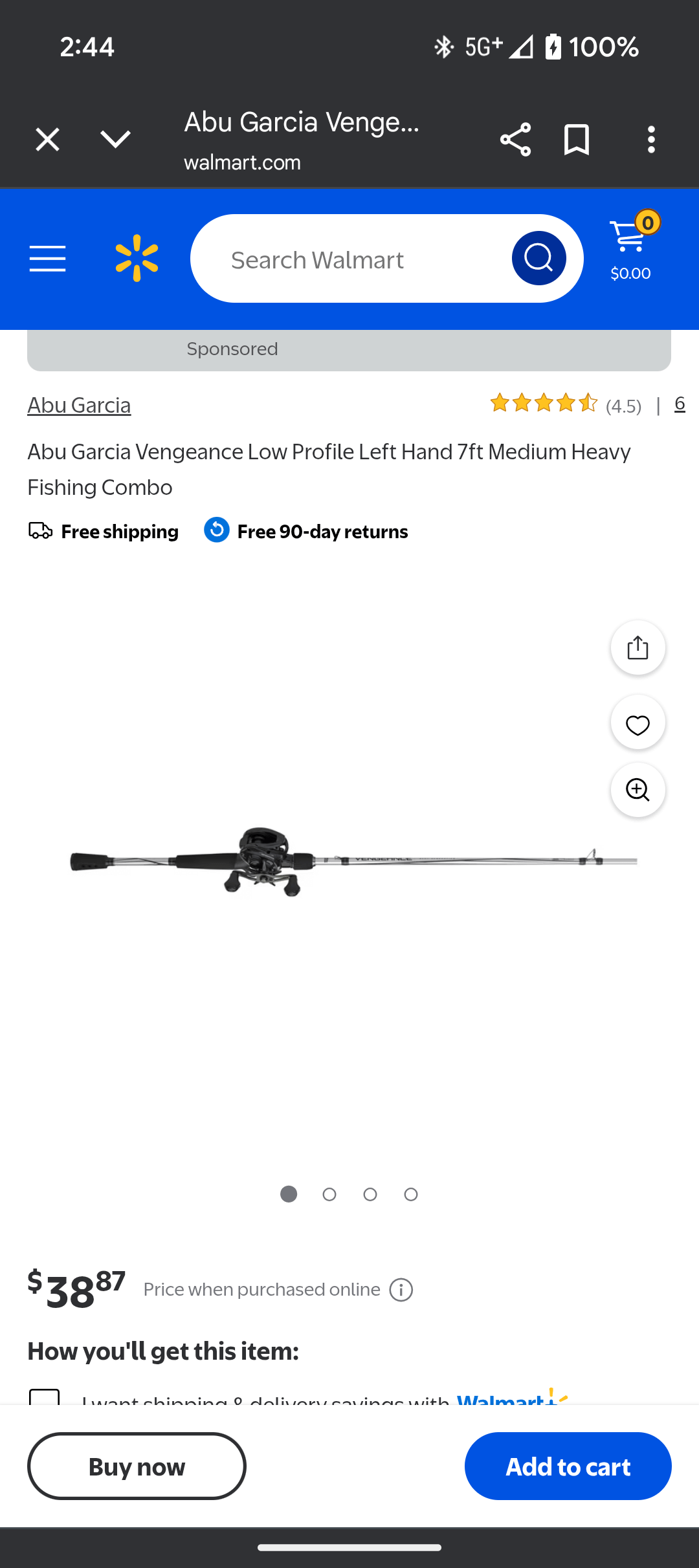The height and width of the screenshot is (1568, 699).
Task: Zoom into the product image
Action: [x=638, y=790]
